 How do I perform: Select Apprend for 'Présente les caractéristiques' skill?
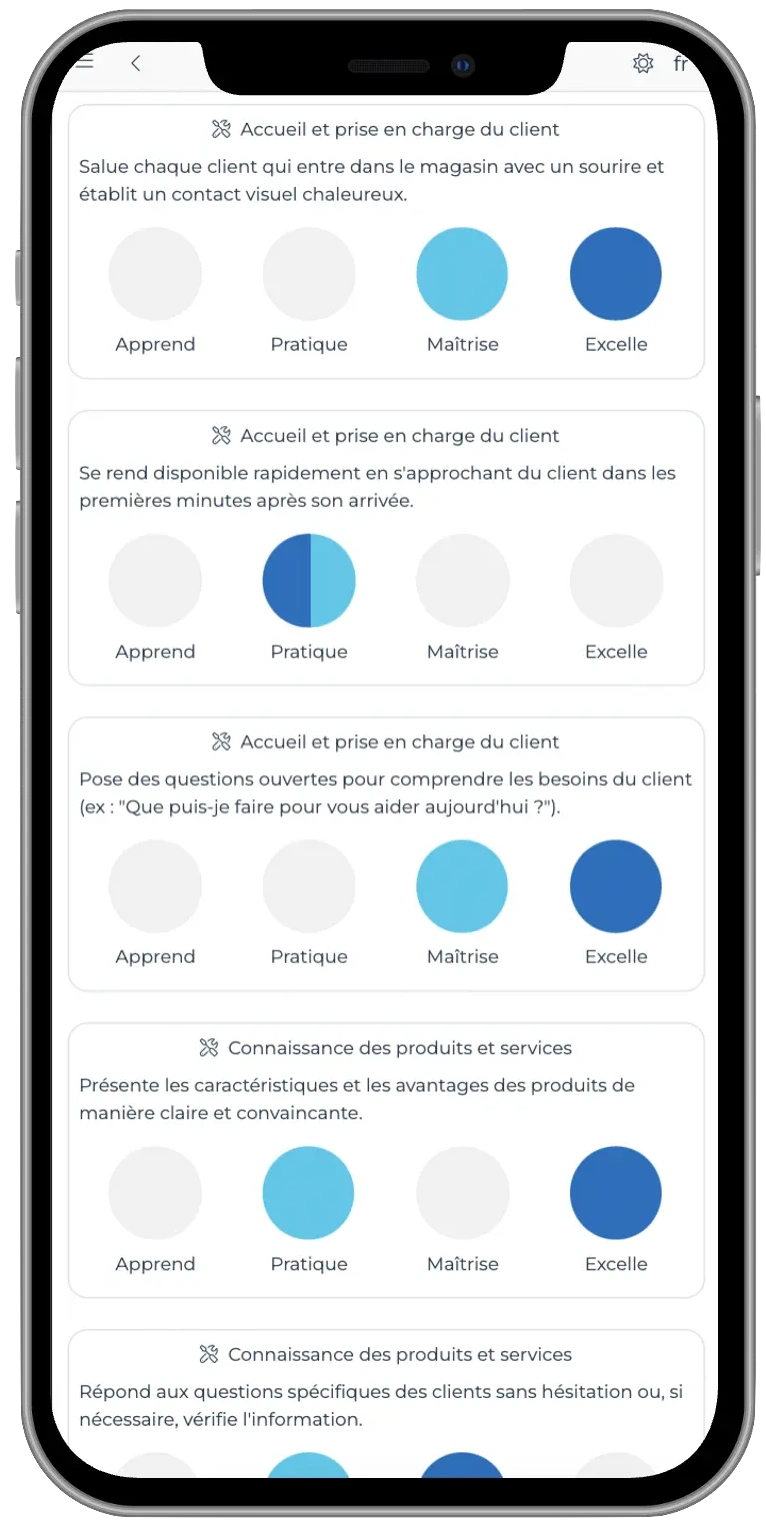(155, 1193)
